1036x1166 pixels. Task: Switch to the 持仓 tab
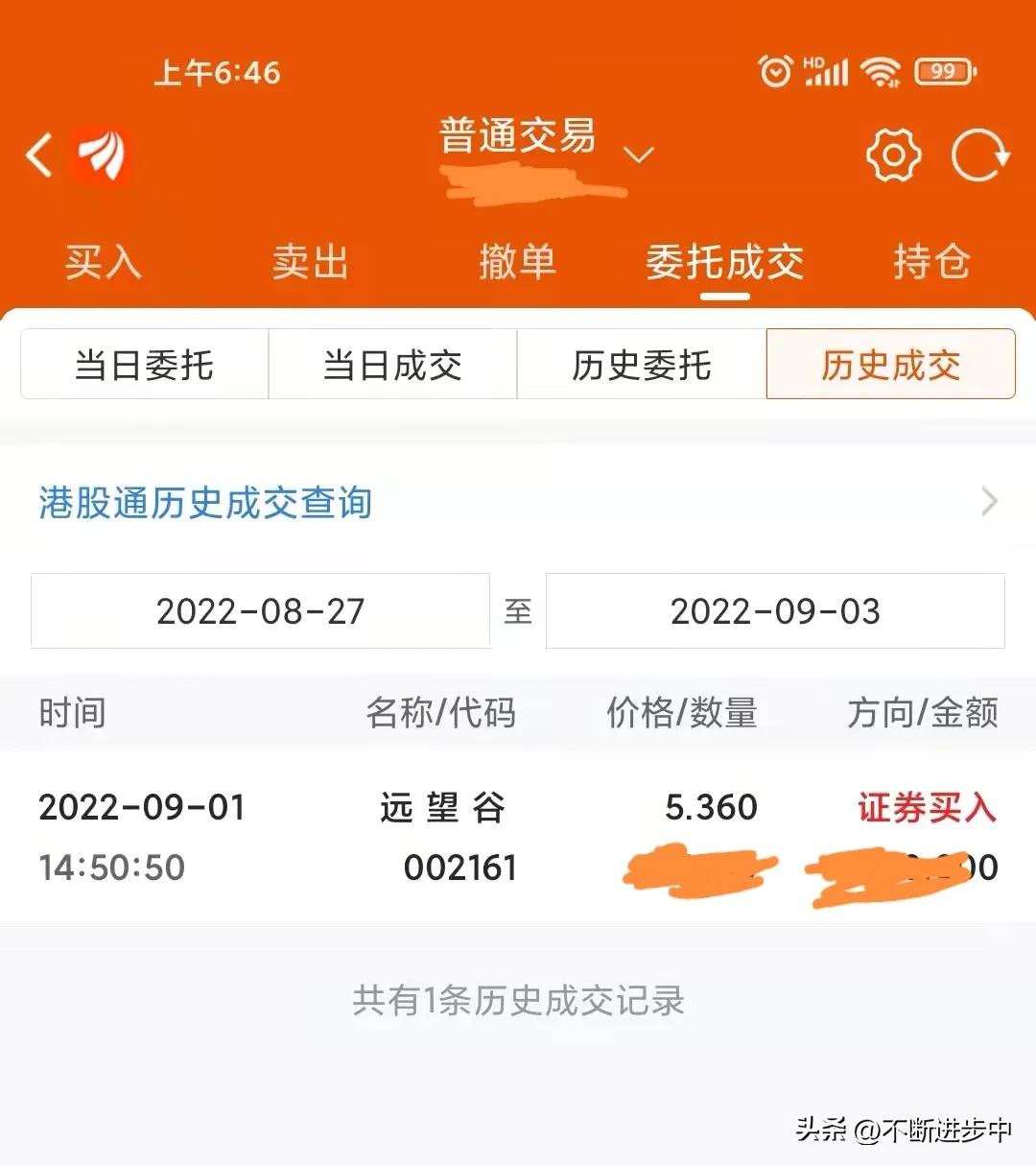(x=933, y=262)
